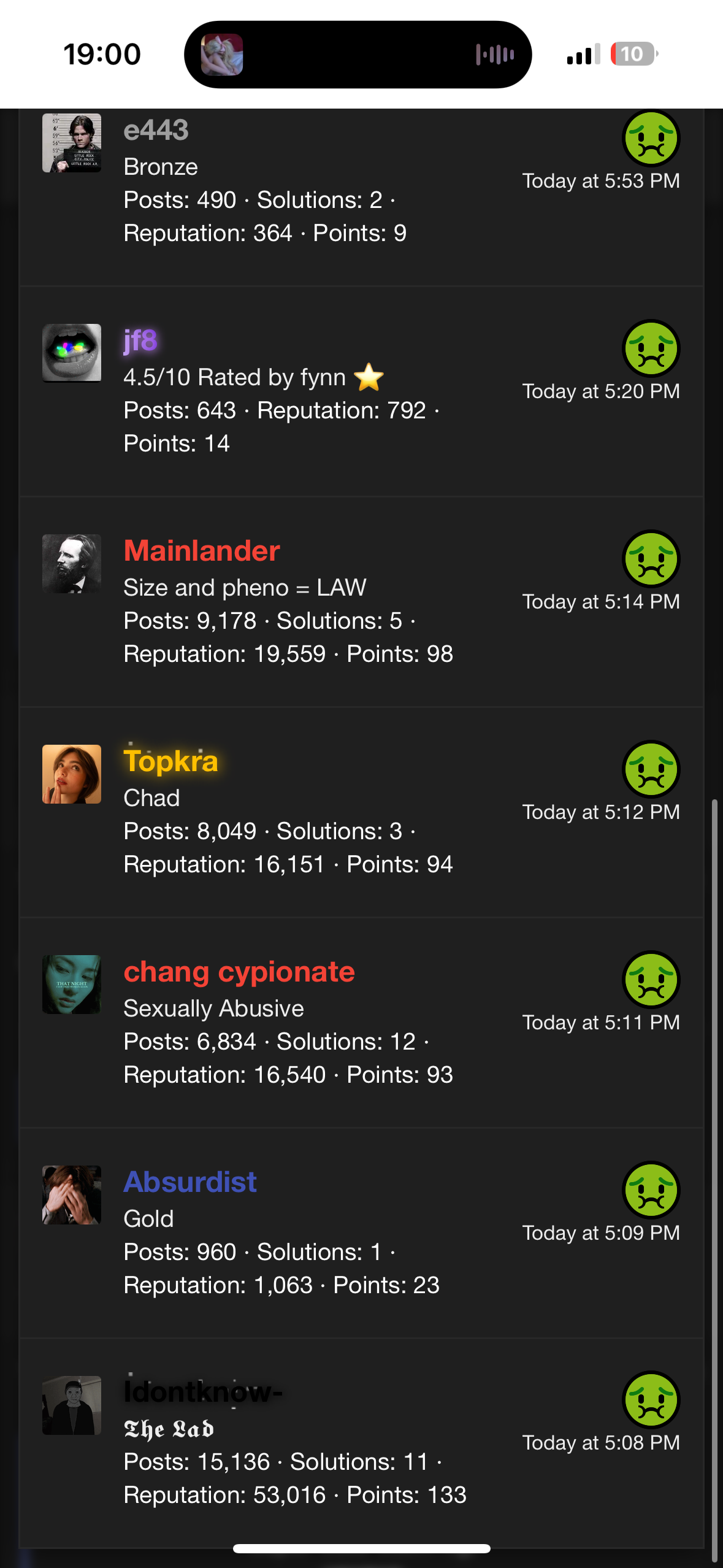Open Topkra's user profile

[170, 761]
